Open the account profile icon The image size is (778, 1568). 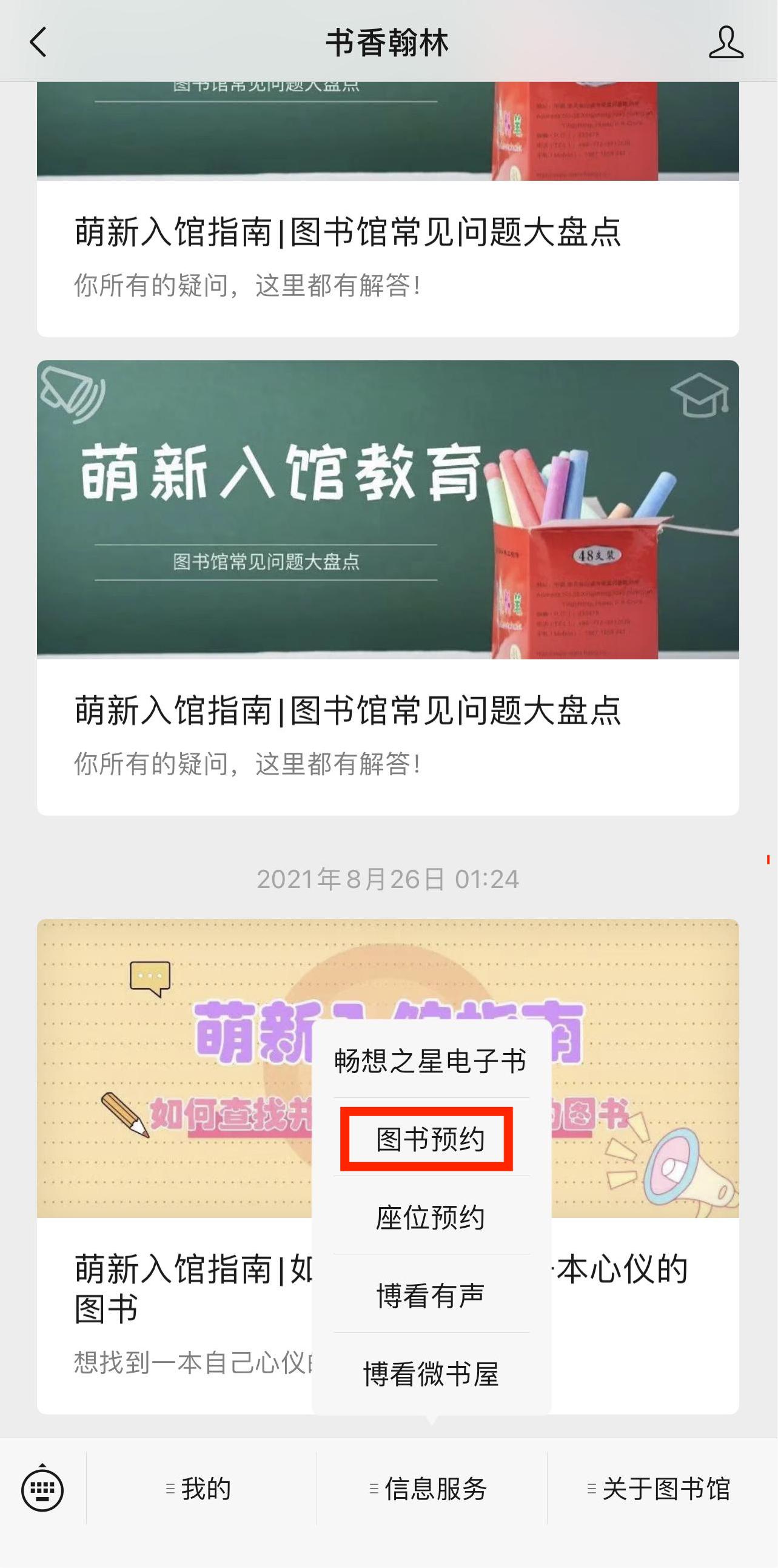pos(725,42)
